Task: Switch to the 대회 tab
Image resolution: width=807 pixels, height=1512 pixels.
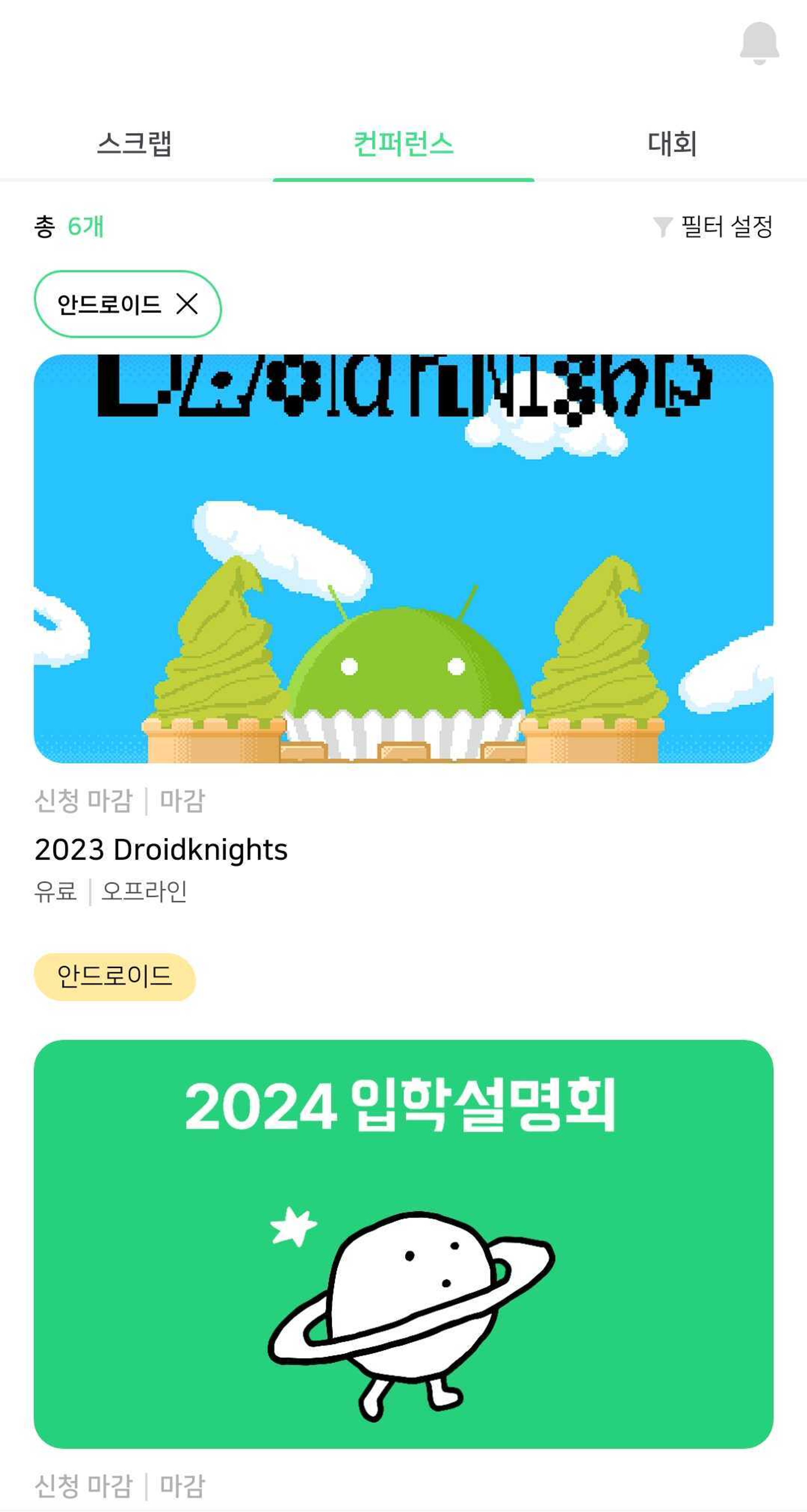Action: (x=672, y=144)
